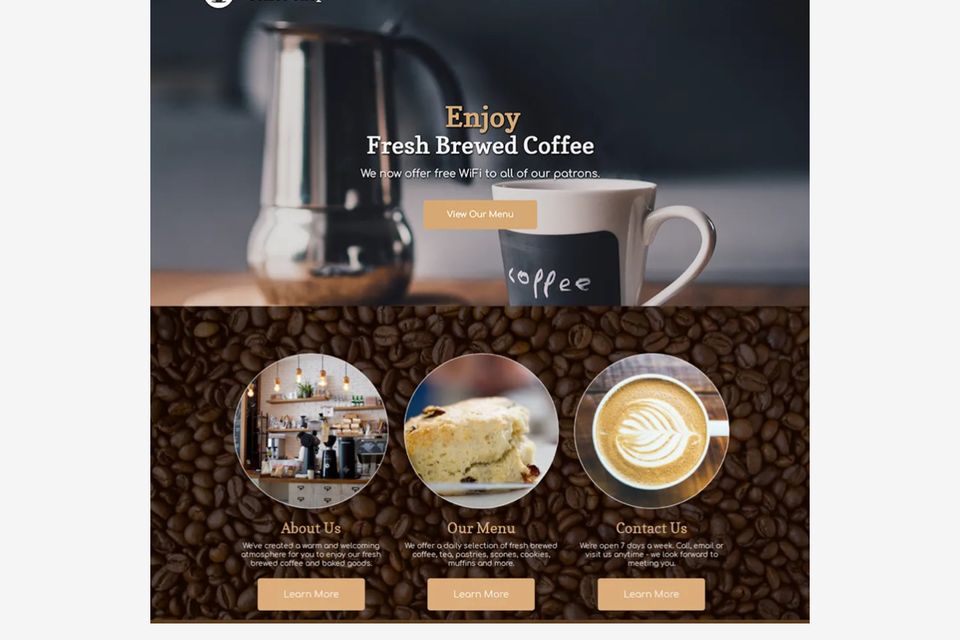Open Learn More under Contact Us
Screen dimensions: 960x640
pyautogui.click(x=651, y=594)
